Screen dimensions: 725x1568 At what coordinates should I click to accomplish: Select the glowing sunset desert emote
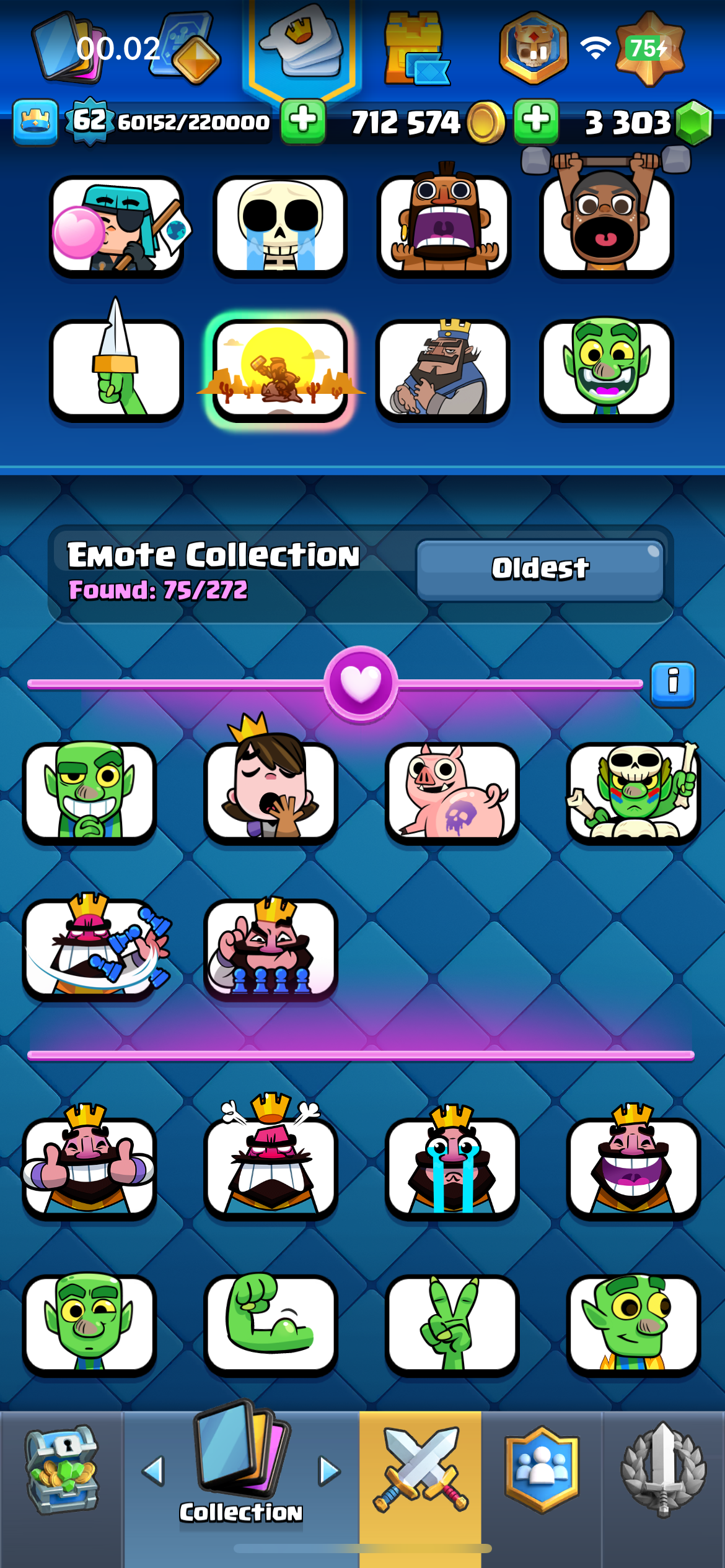[279, 370]
